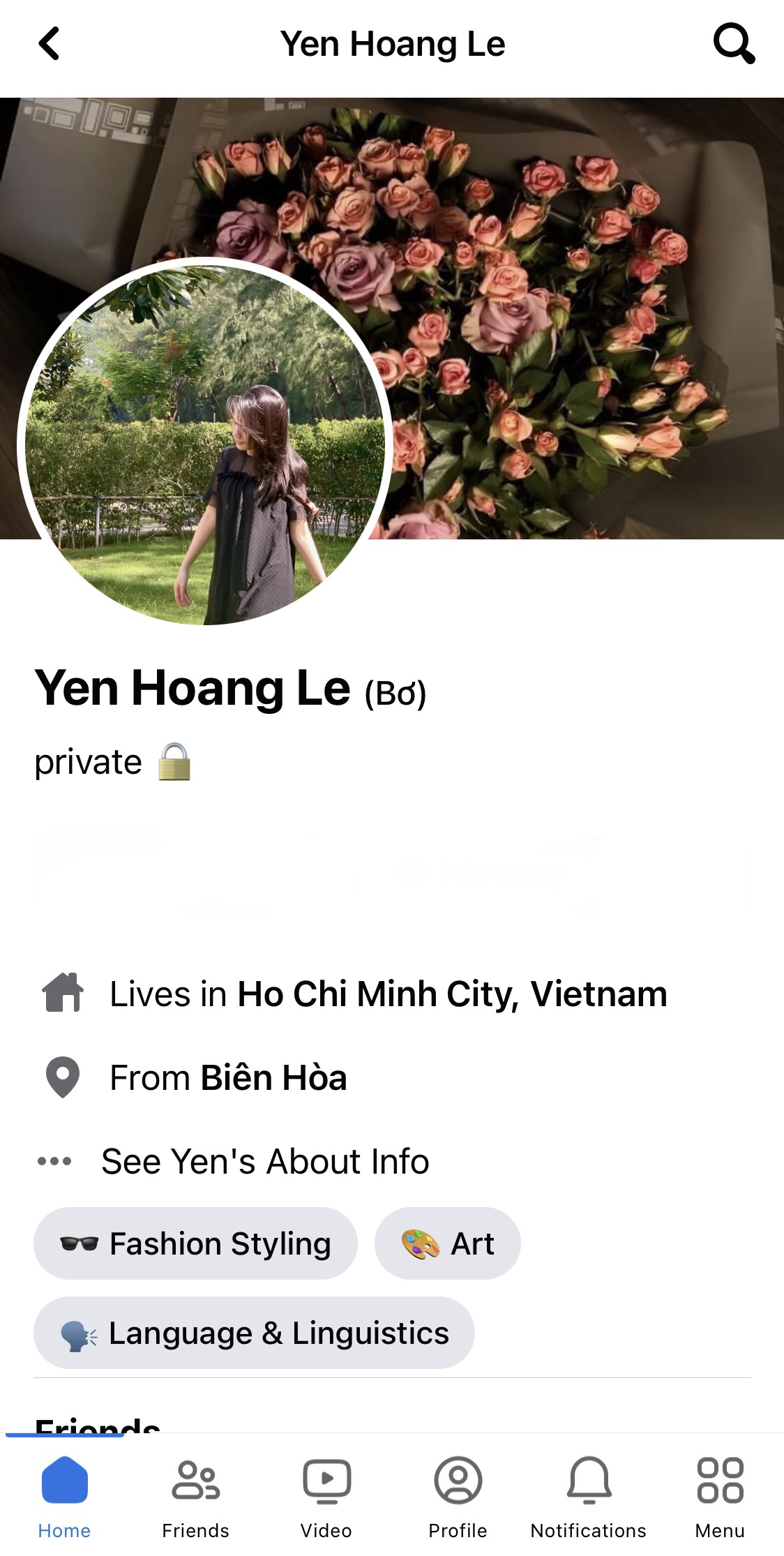Go back from Yen Hoang Le's profile
784x1556 pixels.
tap(49, 44)
